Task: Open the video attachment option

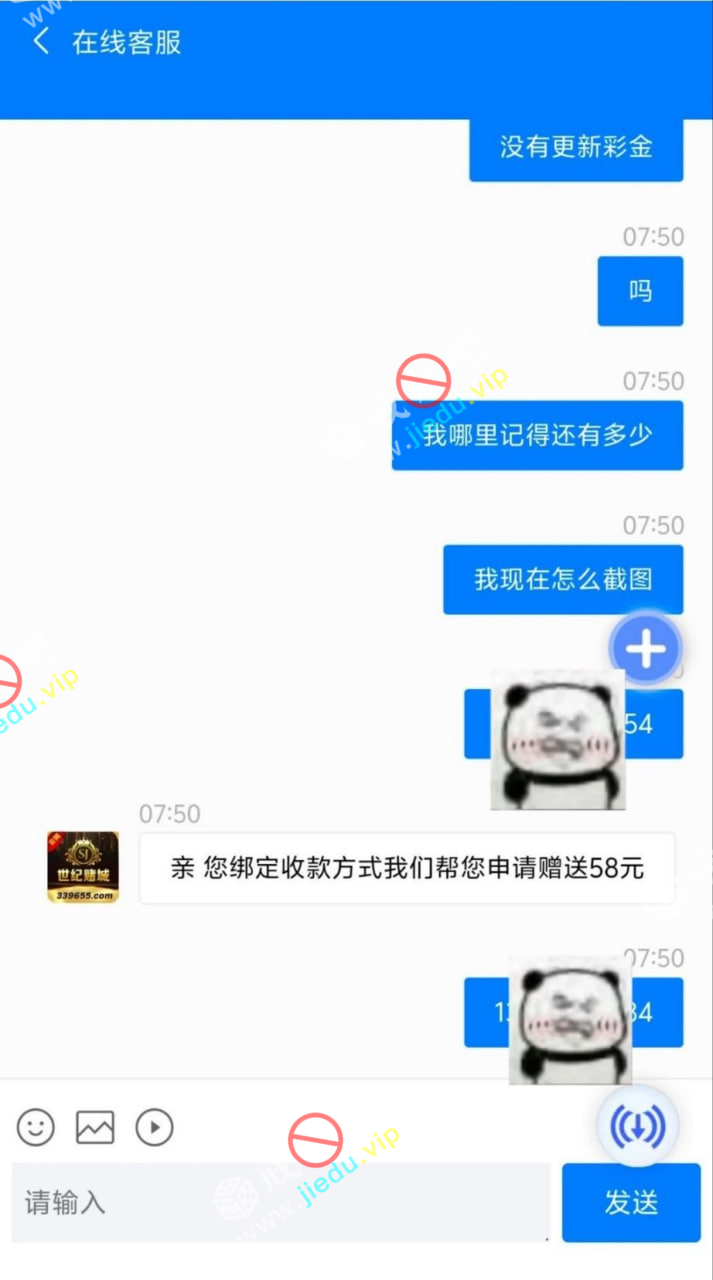Action: 155,1128
